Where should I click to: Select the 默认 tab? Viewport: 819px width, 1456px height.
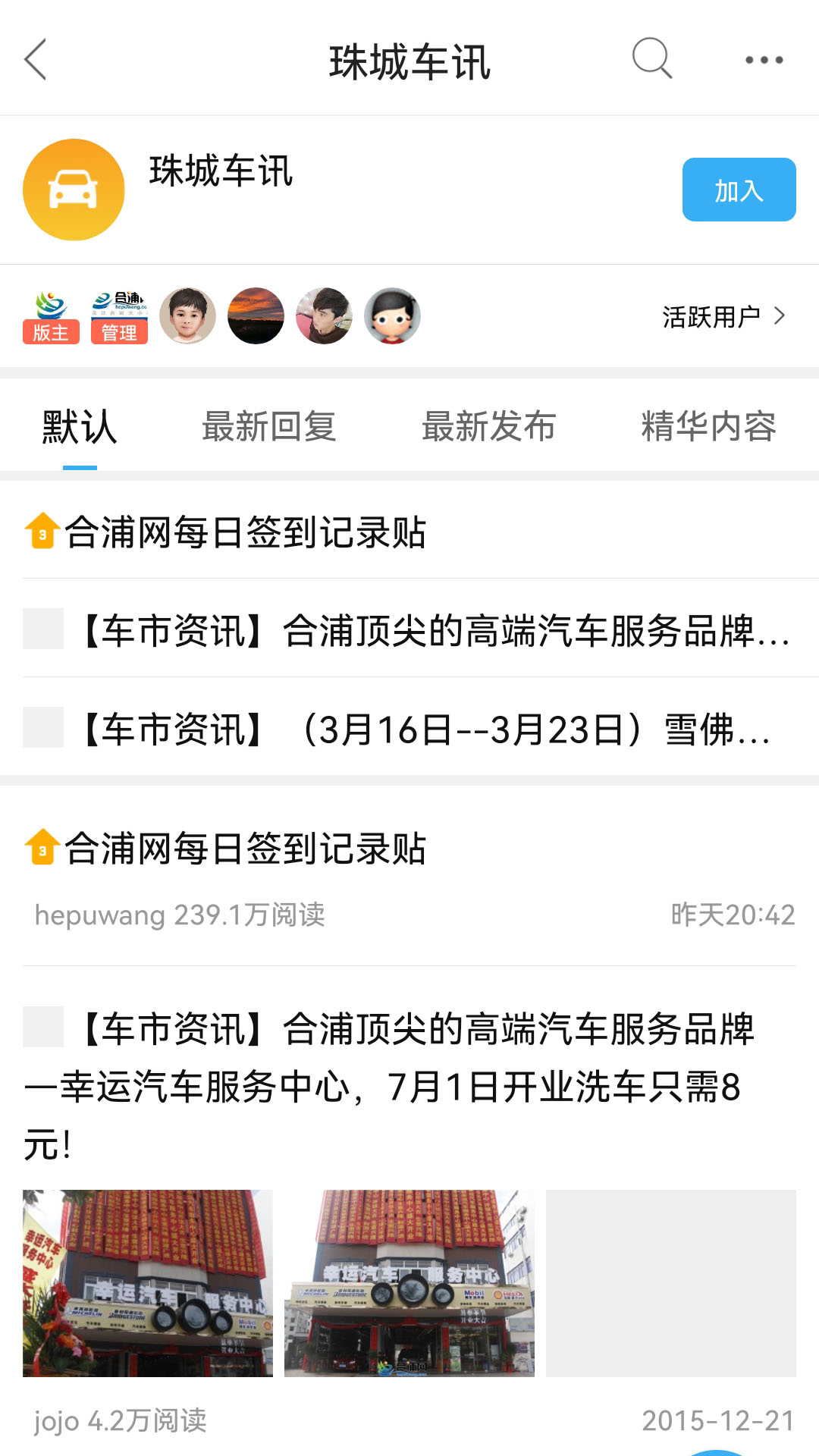point(80,427)
